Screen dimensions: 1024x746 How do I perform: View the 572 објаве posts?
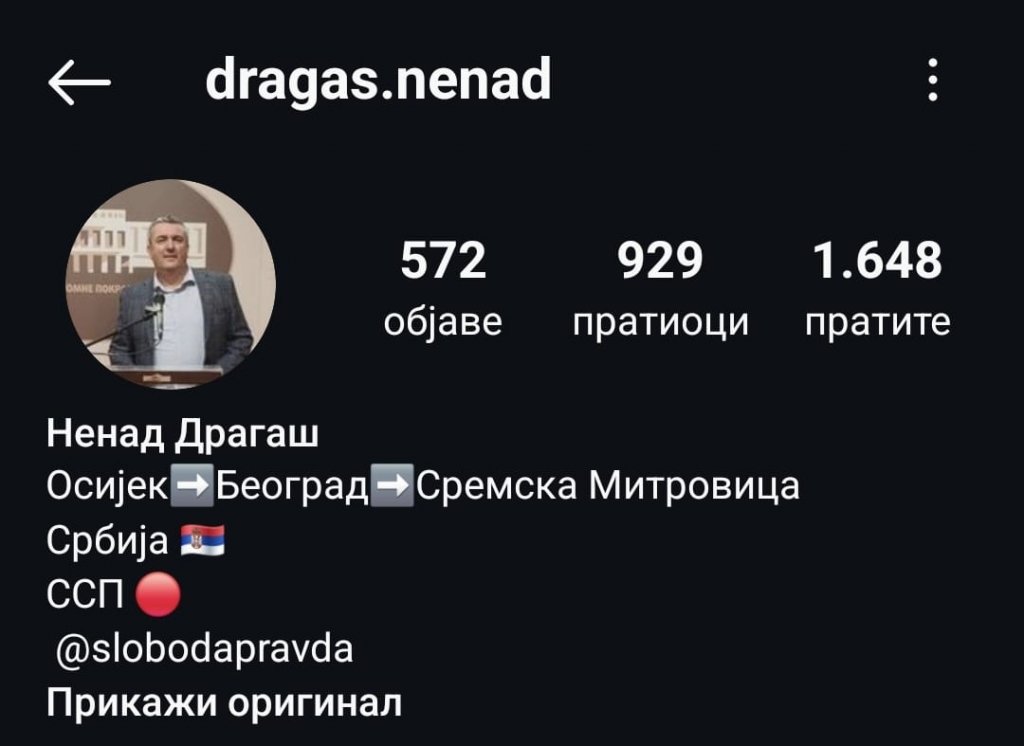click(443, 289)
